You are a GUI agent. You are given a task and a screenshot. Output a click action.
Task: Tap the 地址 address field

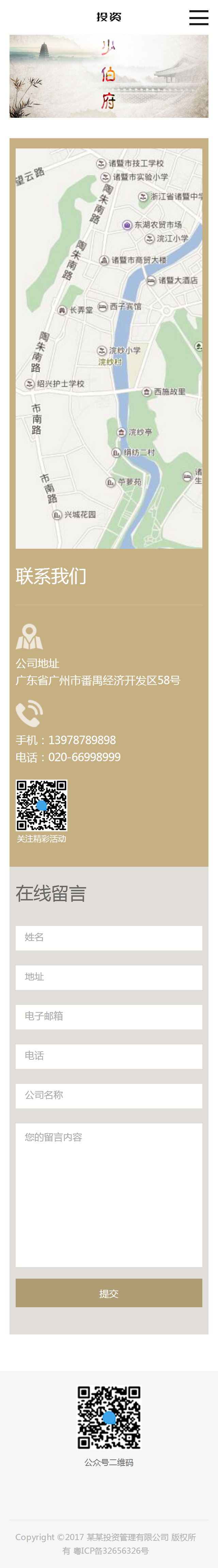point(108,977)
